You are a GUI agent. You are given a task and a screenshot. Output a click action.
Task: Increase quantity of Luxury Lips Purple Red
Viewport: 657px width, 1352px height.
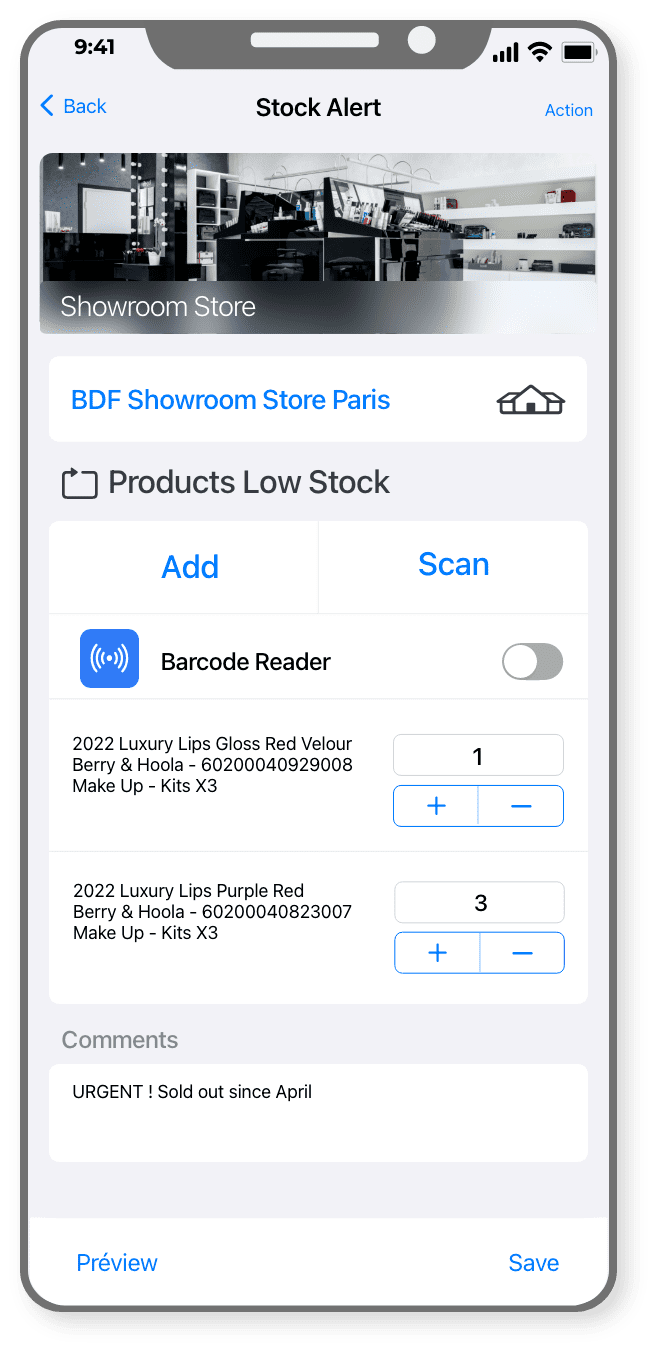pyautogui.click(x=437, y=953)
